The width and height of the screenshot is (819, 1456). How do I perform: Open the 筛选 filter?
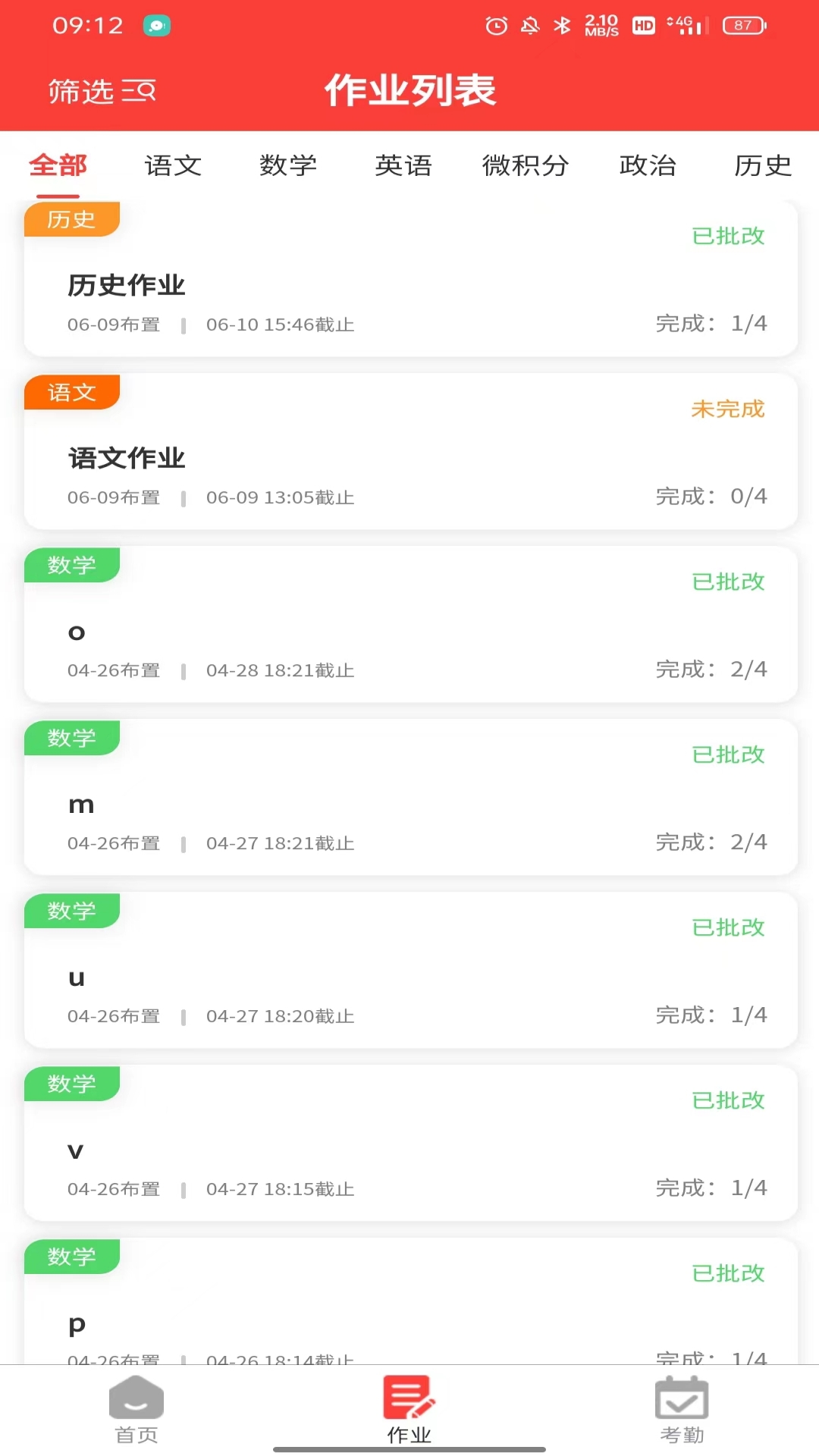click(102, 91)
